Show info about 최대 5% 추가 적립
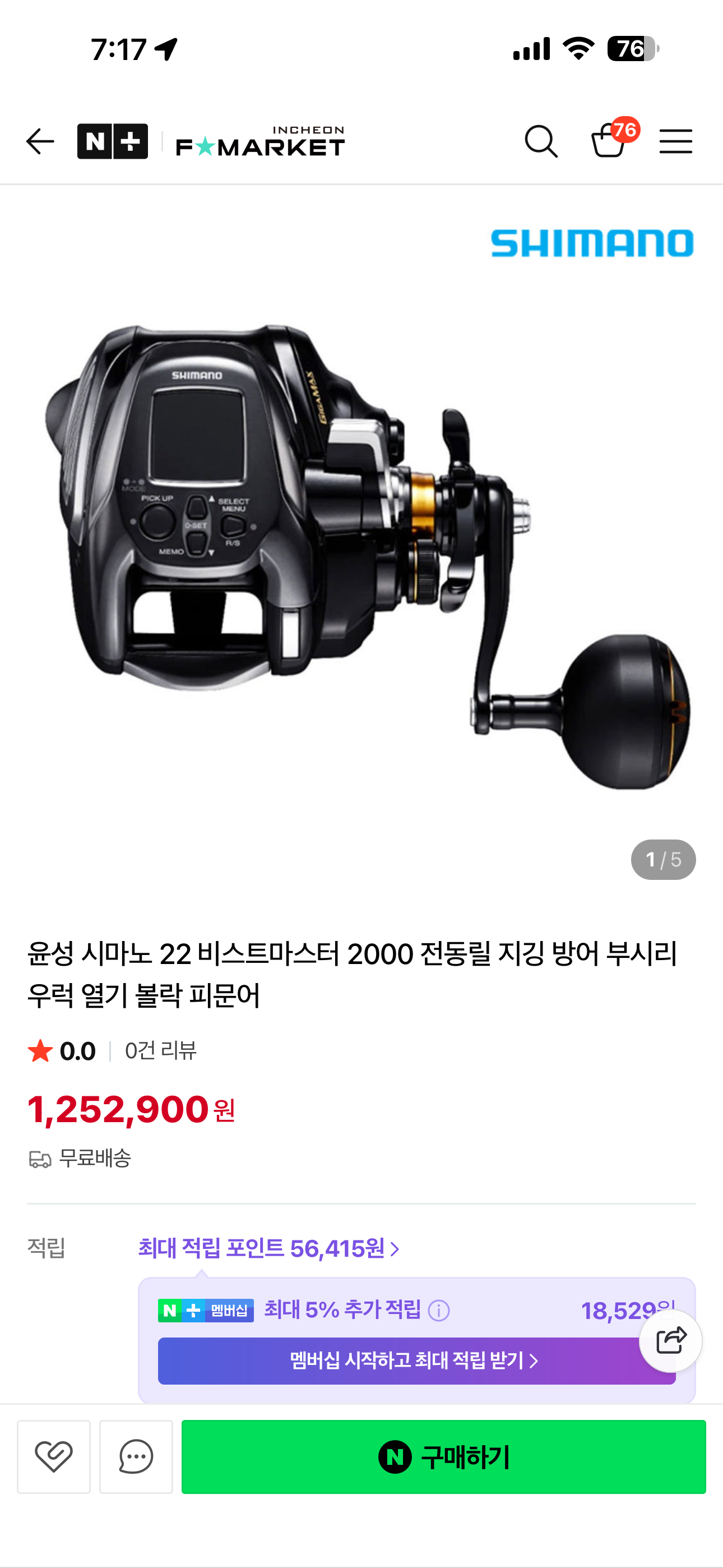The width and height of the screenshot is (723, 1568). (439, 1310)
